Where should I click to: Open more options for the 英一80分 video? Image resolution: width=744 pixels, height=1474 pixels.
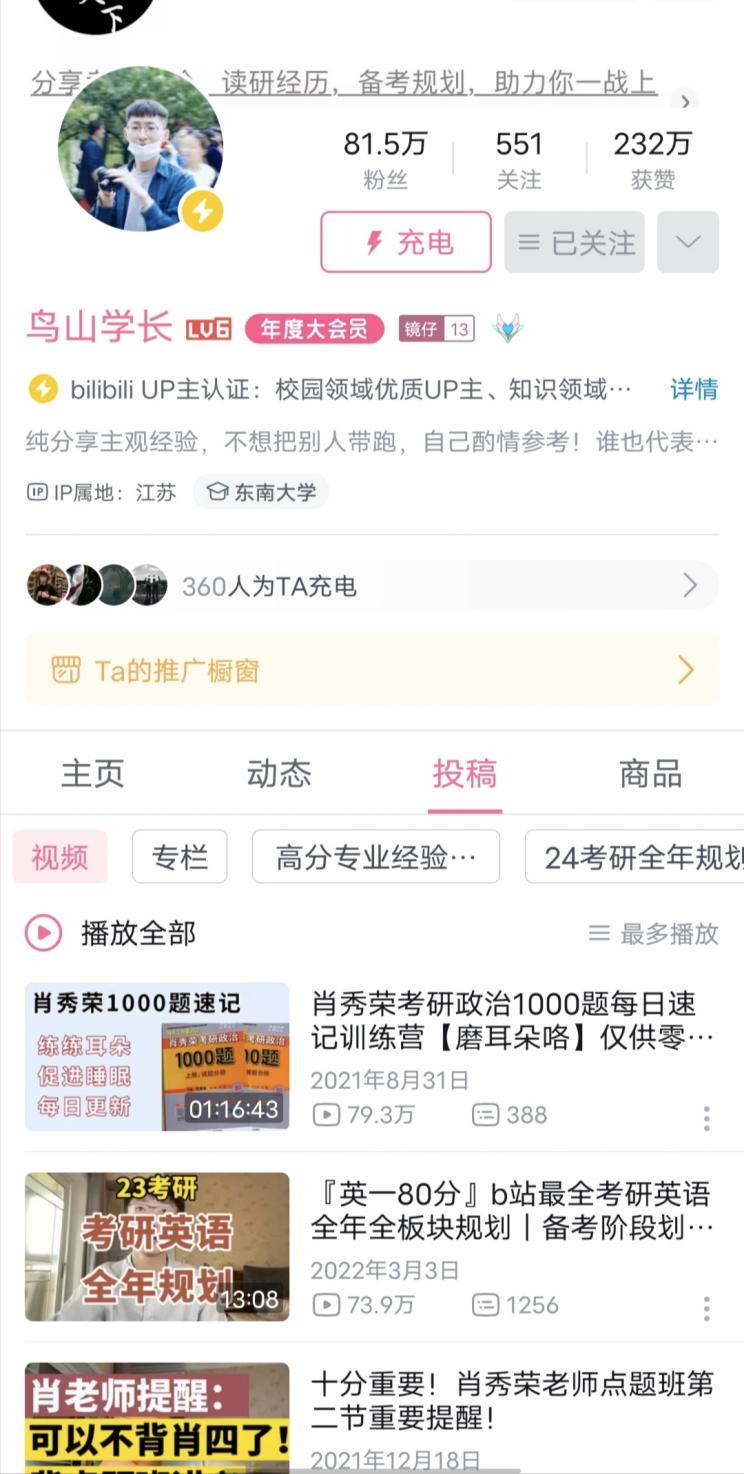click(706, 1307)
